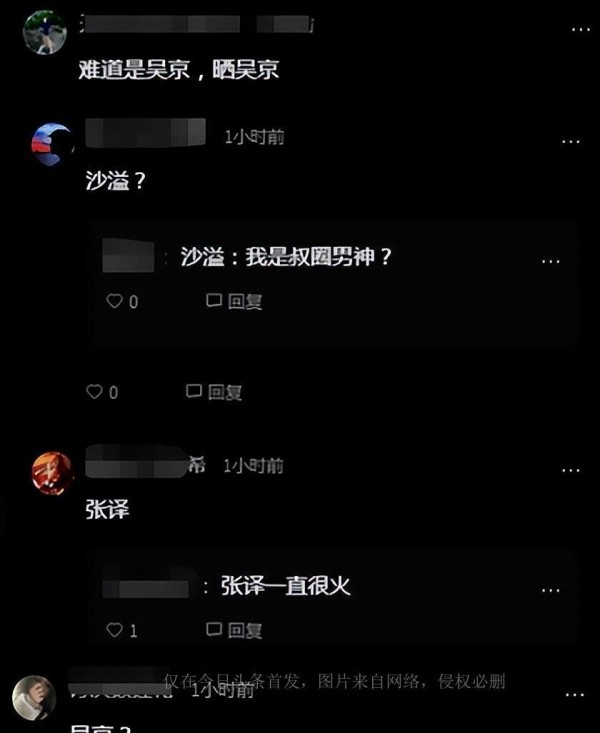Open the overflow menu on the 沙溢？ comment
600x733 pixels.
click(x=570, y=142)
